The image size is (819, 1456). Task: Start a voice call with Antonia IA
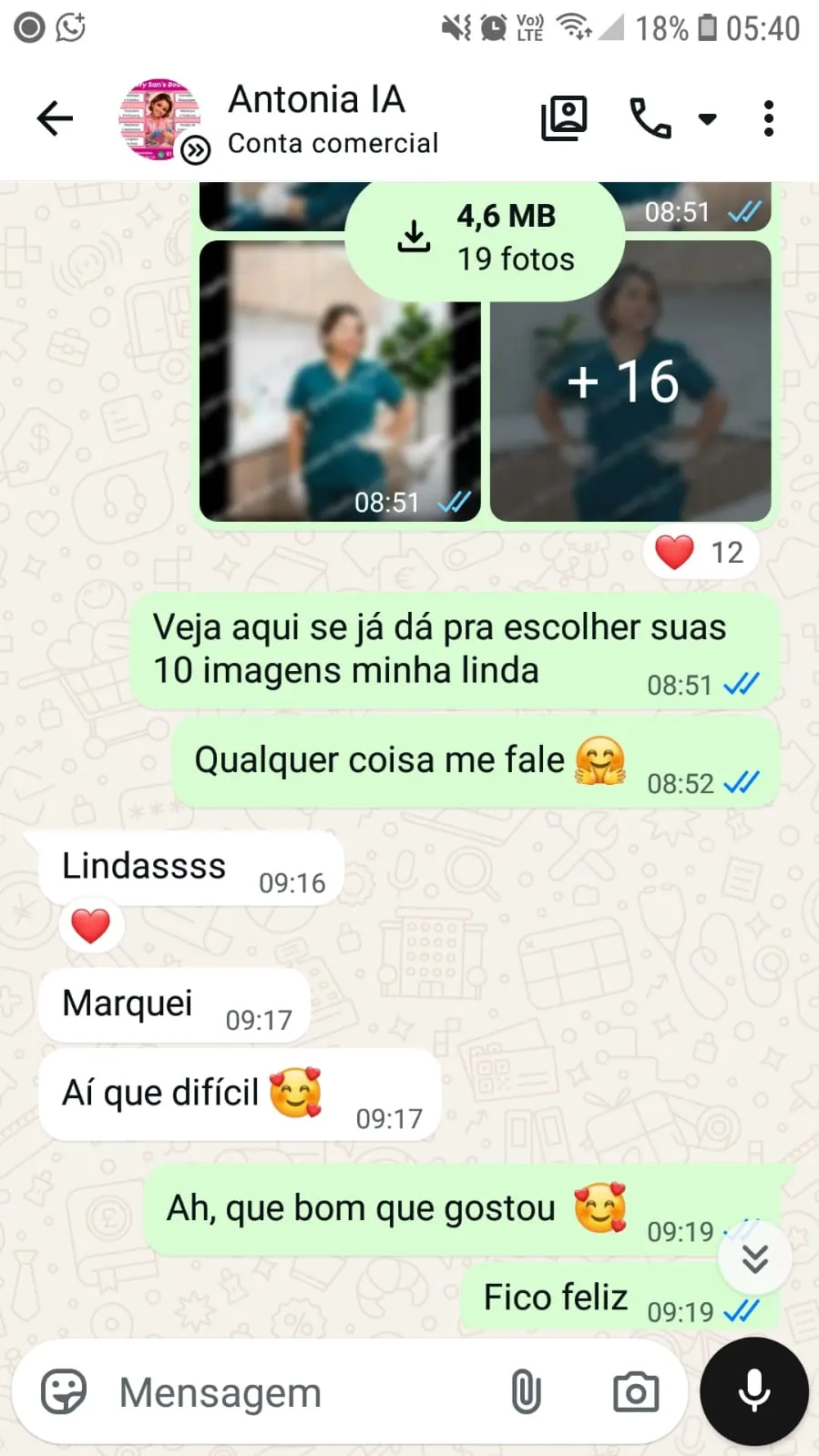pyautogui.click(x=649, y=117)
